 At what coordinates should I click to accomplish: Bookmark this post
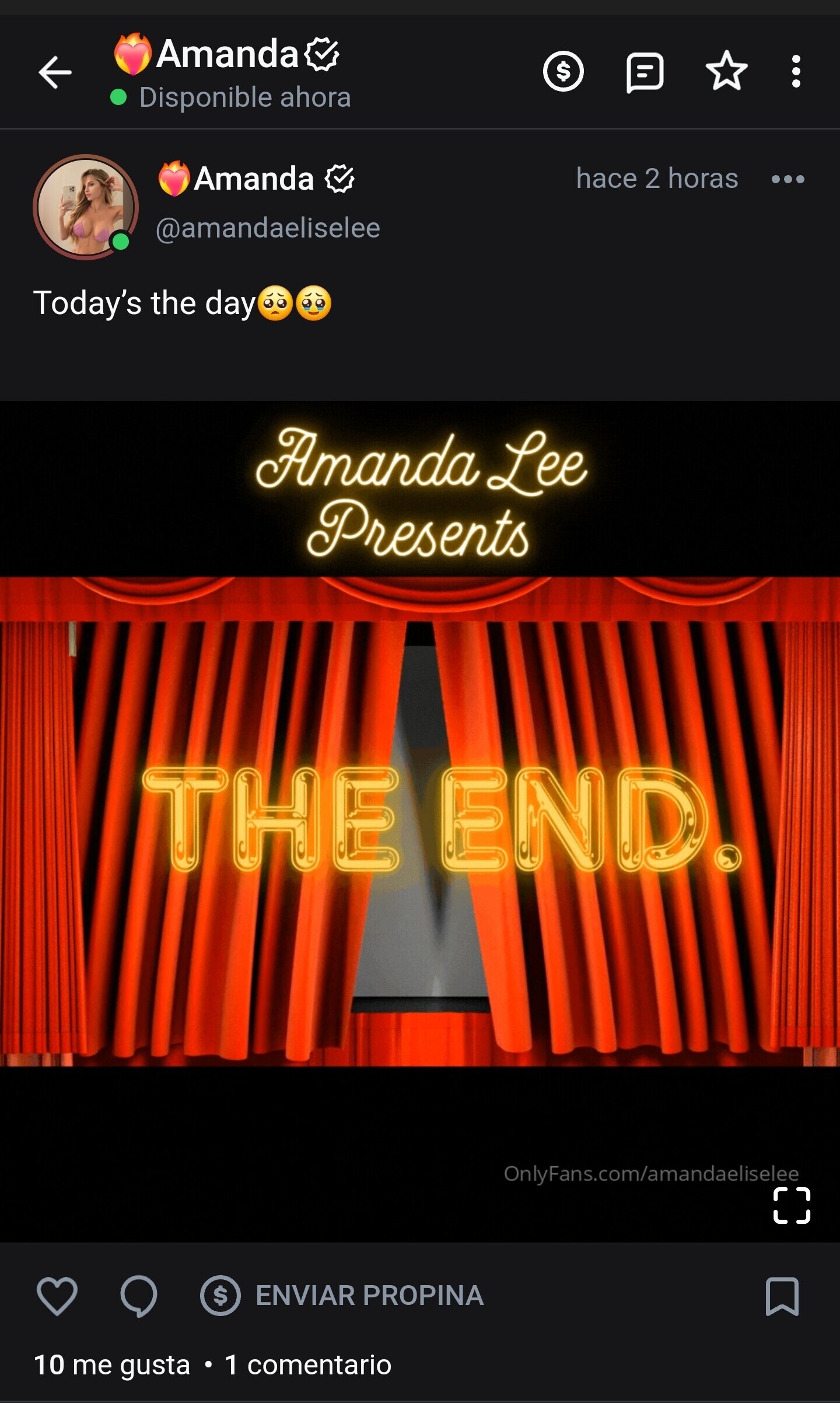(782, 1296)
